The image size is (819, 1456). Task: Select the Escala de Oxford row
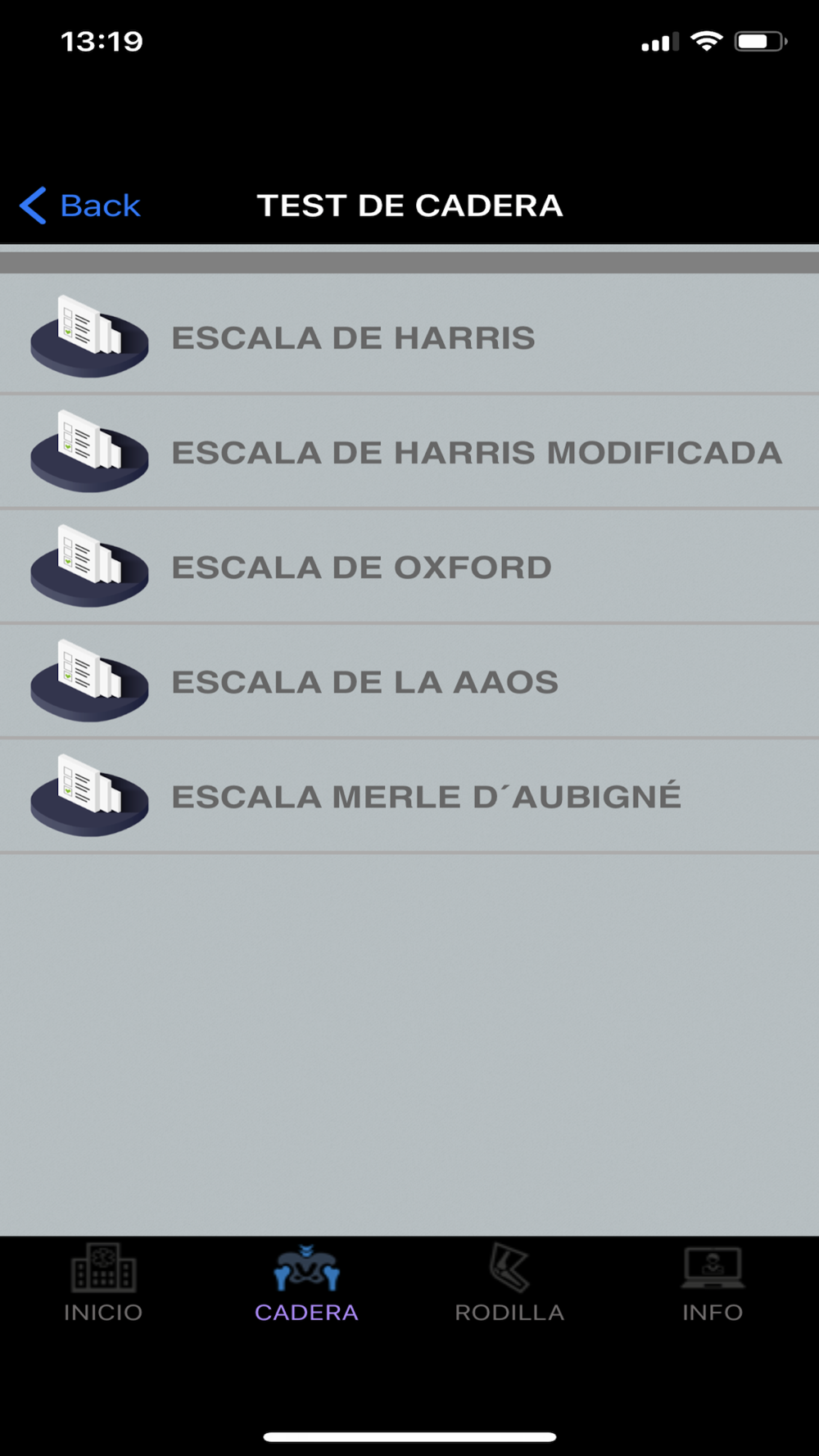409,567
